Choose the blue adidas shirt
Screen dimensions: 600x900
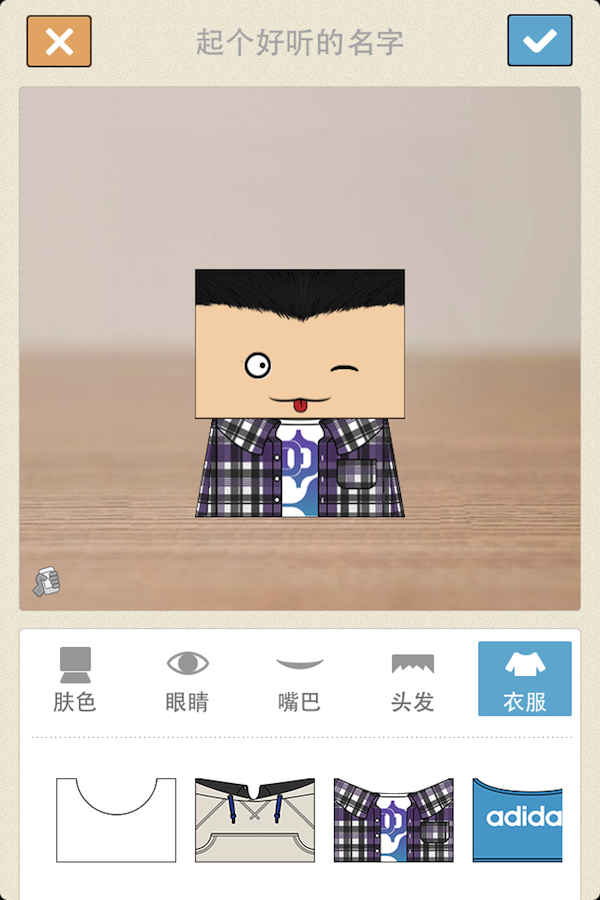click(x=517, y=820)
